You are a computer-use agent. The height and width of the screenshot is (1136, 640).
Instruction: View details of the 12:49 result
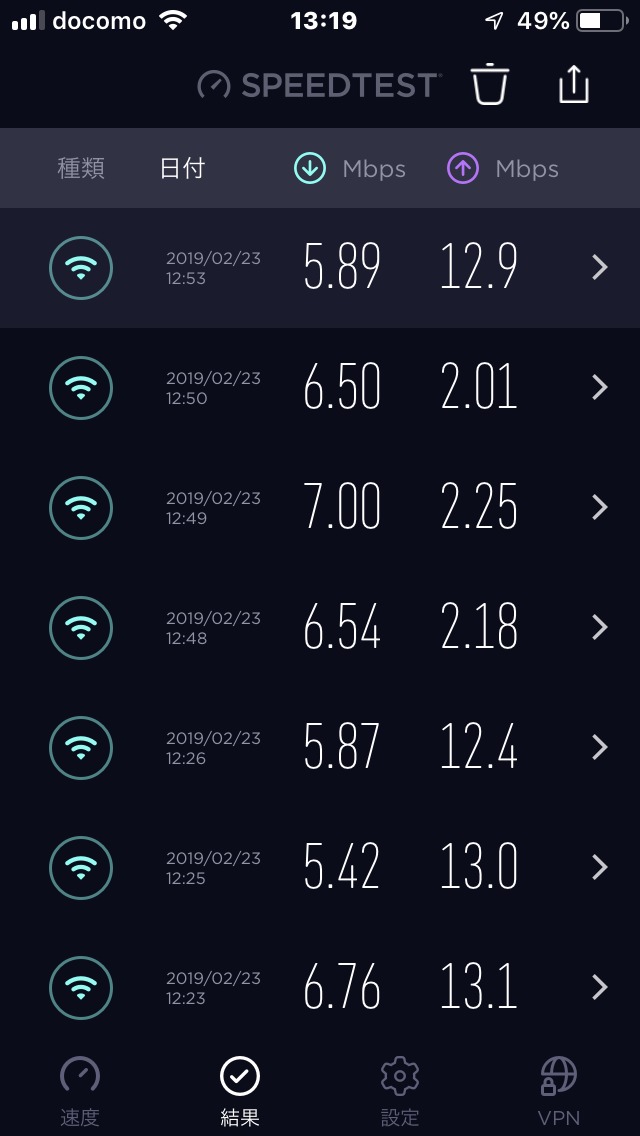(x=320, y=508)
